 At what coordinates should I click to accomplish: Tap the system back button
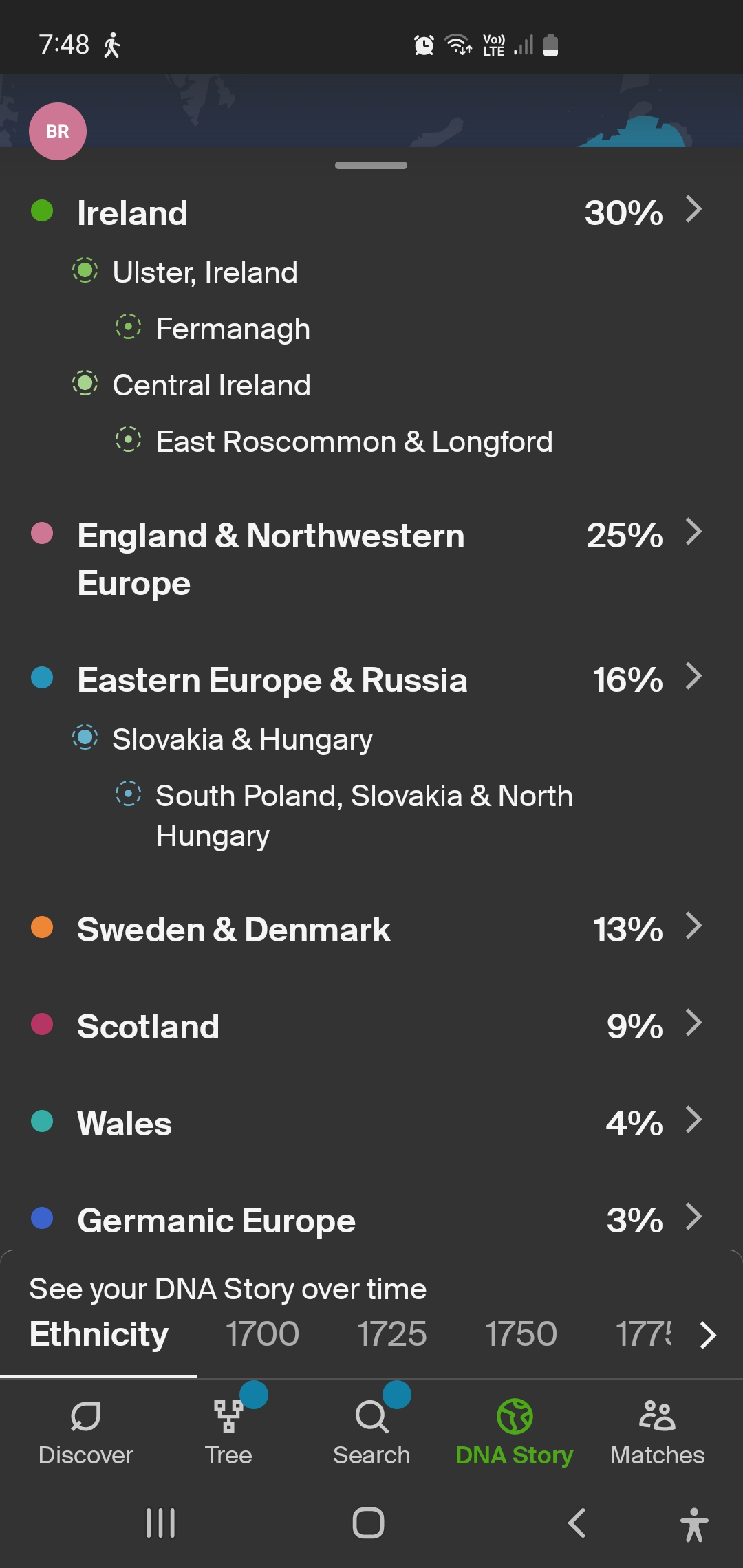click(x=577, y=1523)
